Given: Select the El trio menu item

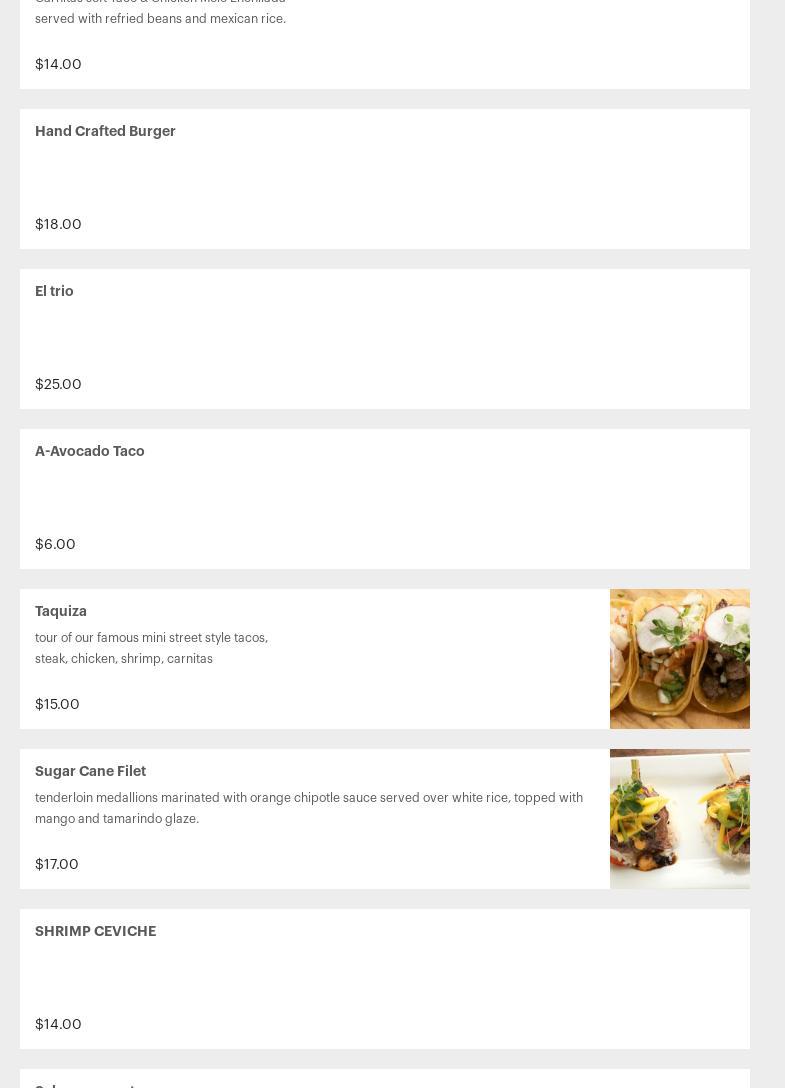Looking at the screenshot, I should 385,339.
